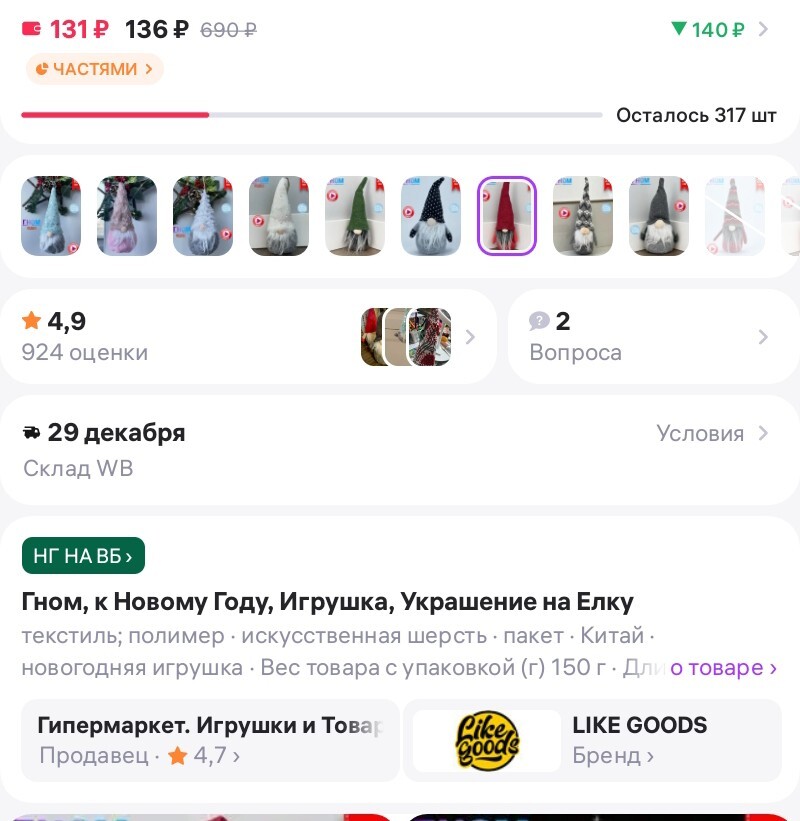This screenshot has width=800, height=821.
Task: Click the delivery truck icon near «29 декабря»
Action: coord(31,432)
